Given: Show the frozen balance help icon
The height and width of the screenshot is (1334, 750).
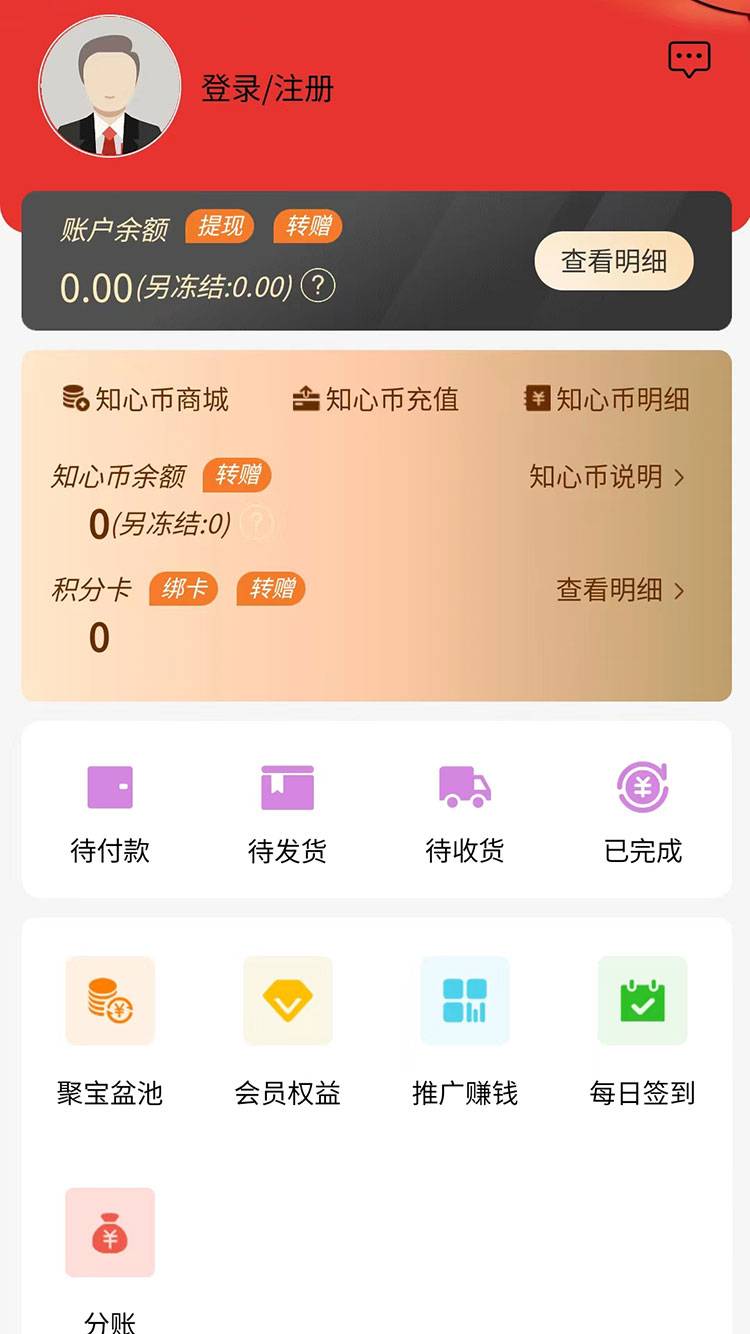Looking at the screenshot, I should tap(318, 287).
